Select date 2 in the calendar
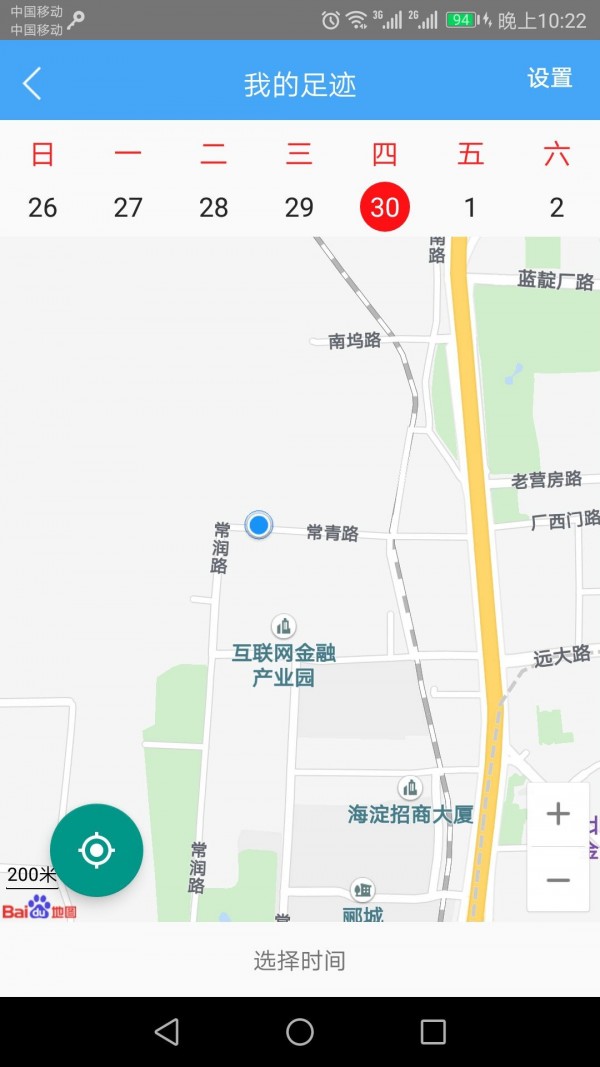The width and height of the screenshot is (600, 1067). (556, 208)
